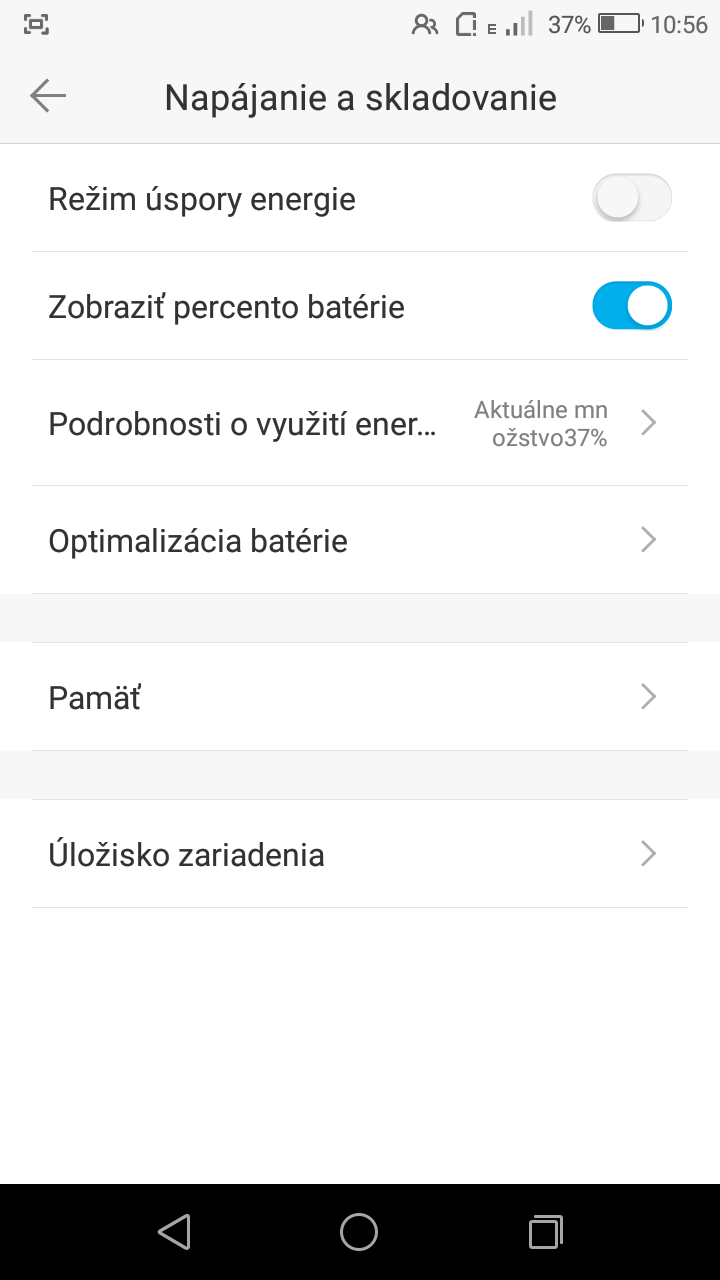The height and width of the screenshot is (1280, 720).
Task: Tap the system home button
Action: [359, 1232]
